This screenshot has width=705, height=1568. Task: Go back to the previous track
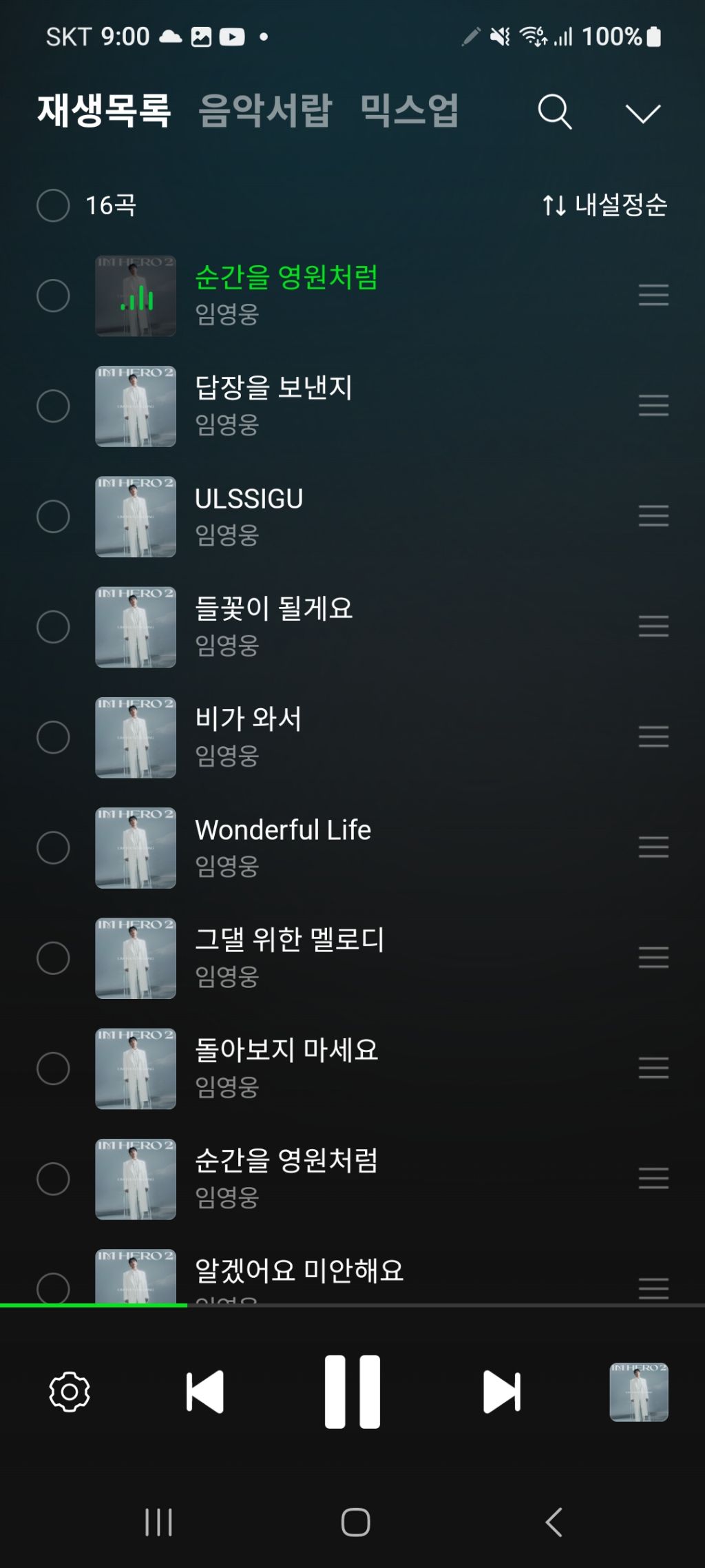click(x=205, y=1392)
